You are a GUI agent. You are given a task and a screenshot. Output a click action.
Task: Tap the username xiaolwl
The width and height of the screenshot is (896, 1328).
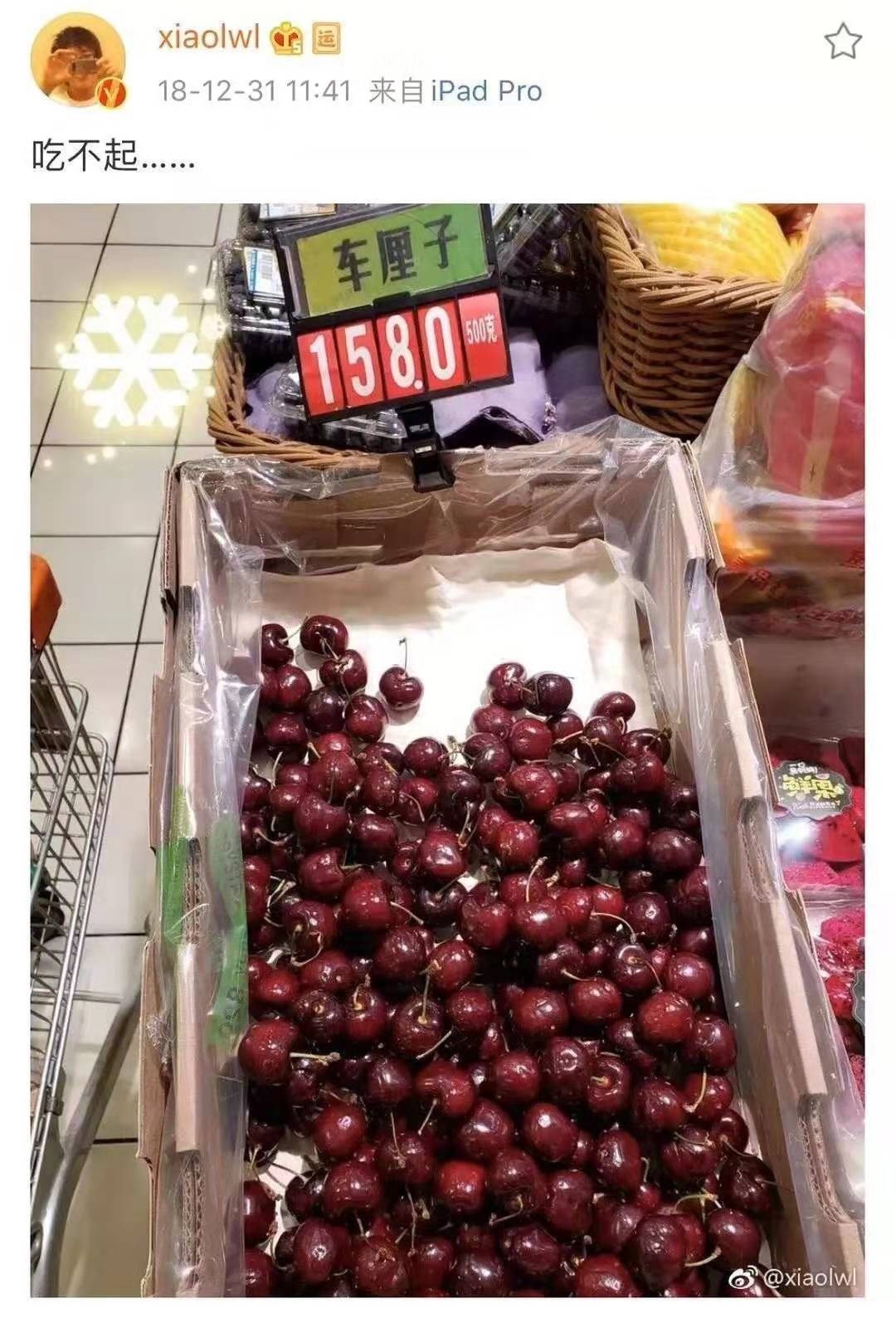(x=208, y=37)
